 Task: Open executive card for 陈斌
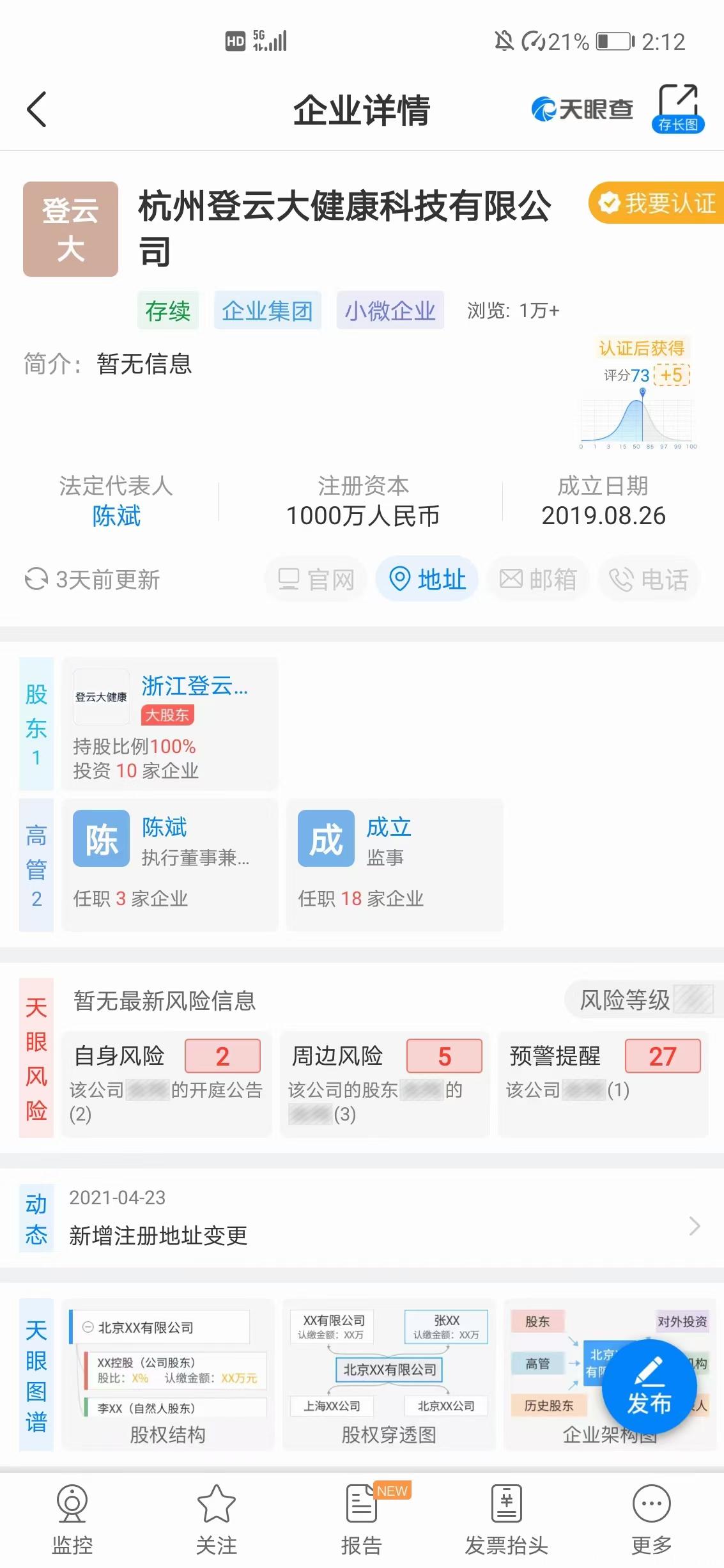170,864
